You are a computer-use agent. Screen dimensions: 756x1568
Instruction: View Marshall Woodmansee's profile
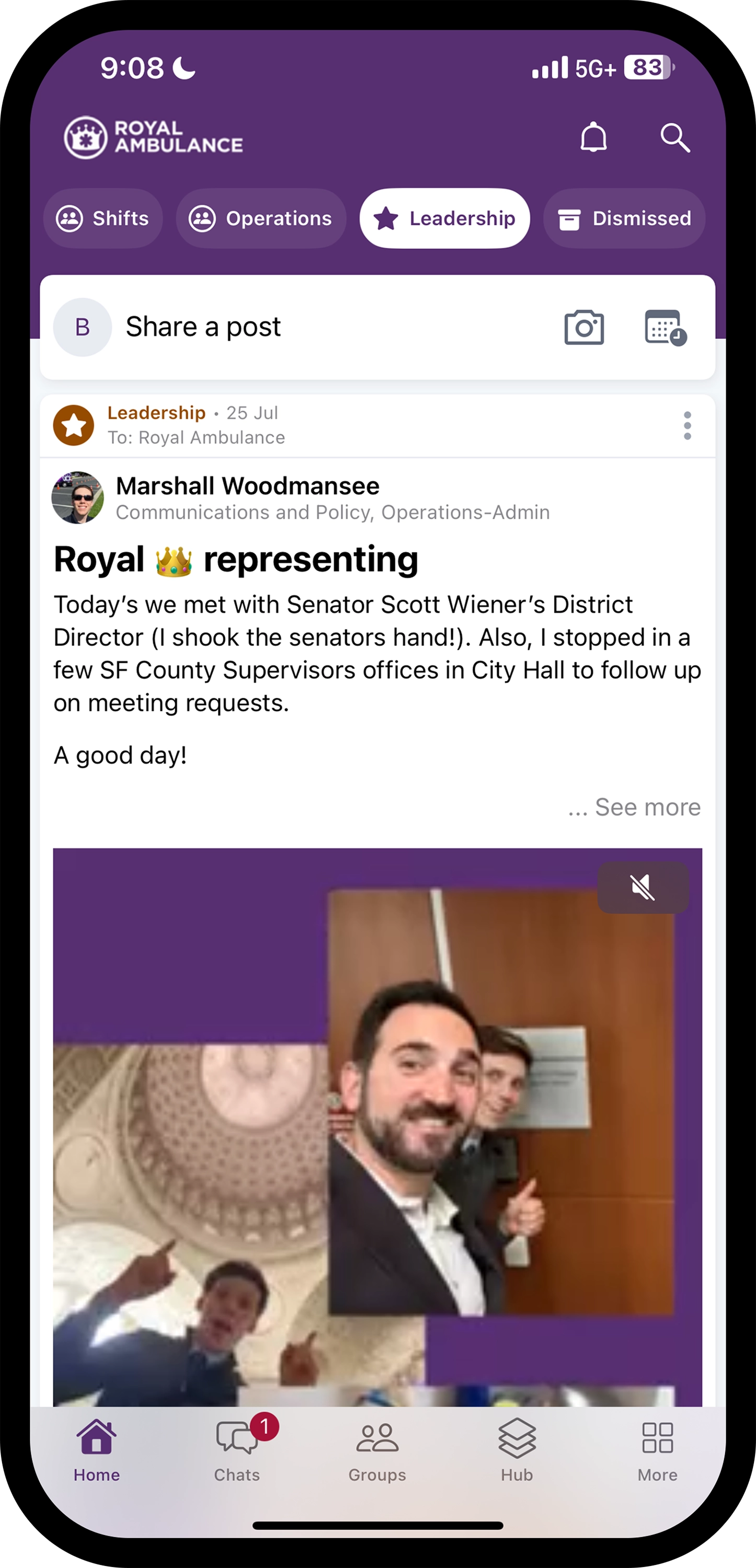point(247,487)
